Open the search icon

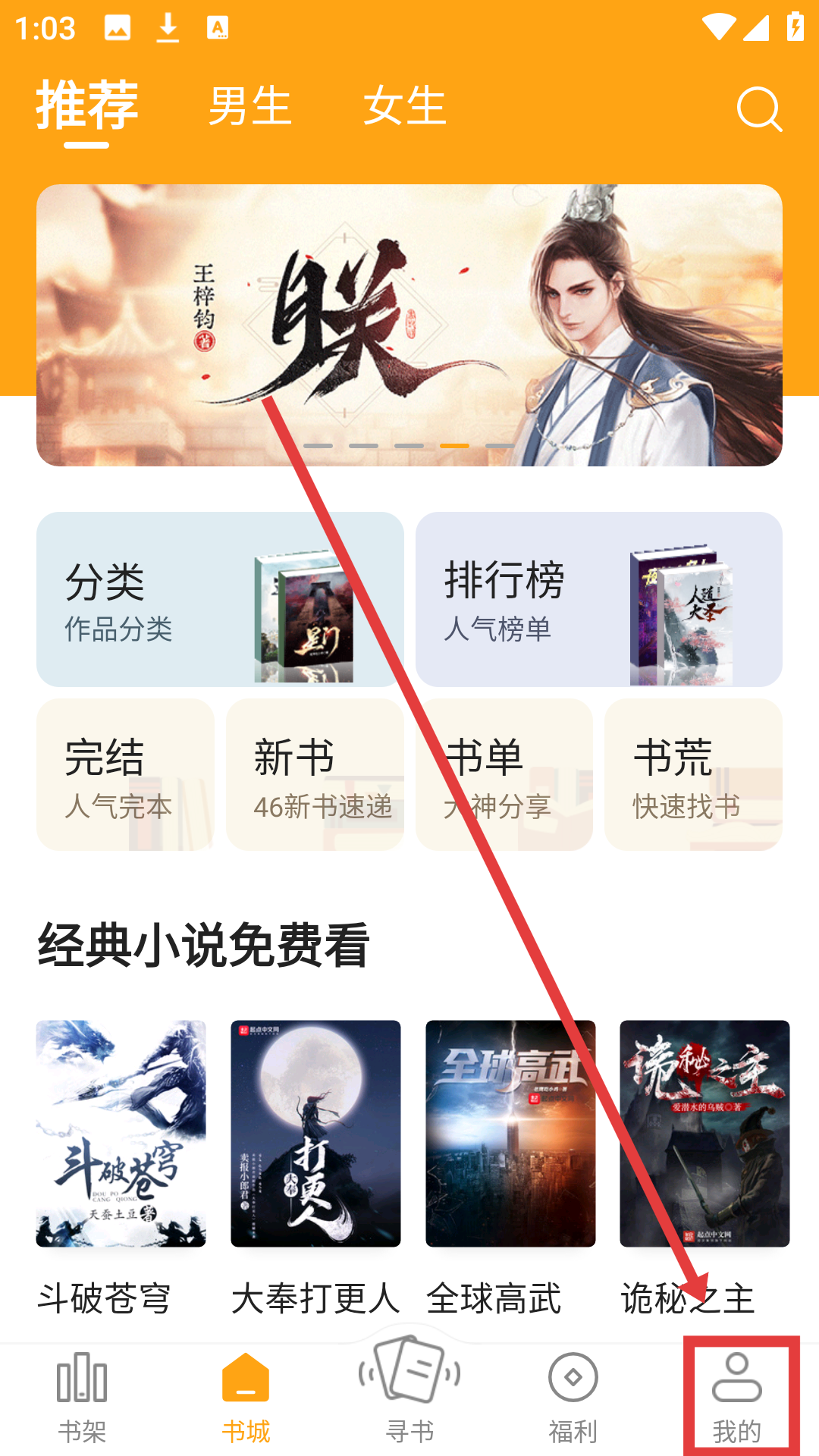click(x=759, y=109)
